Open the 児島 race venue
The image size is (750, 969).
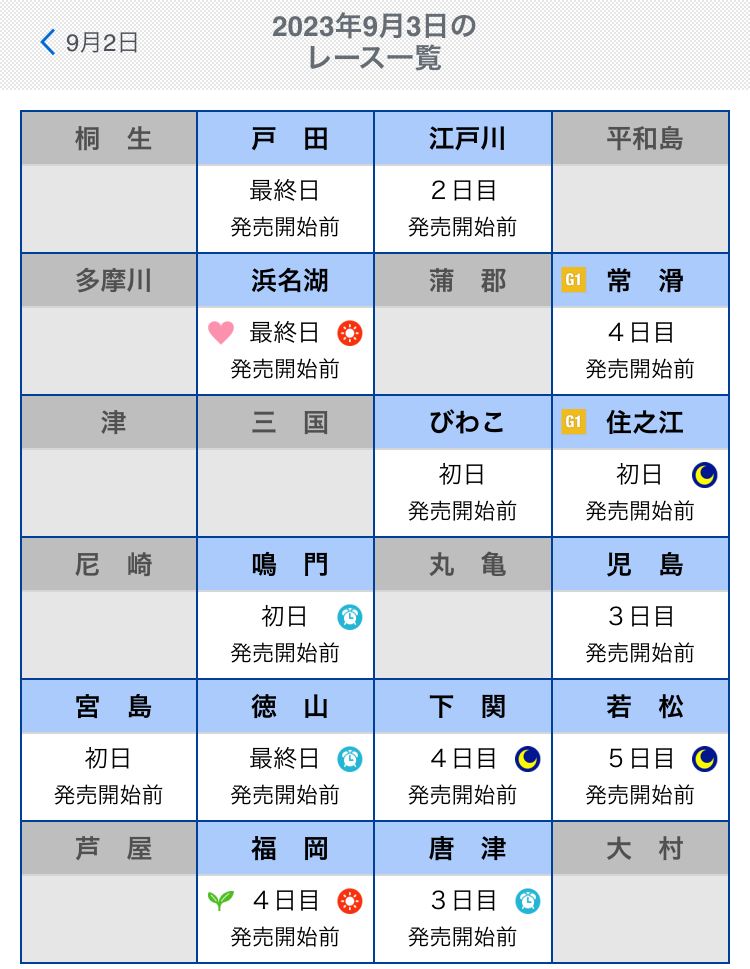(x=641, y=608)
